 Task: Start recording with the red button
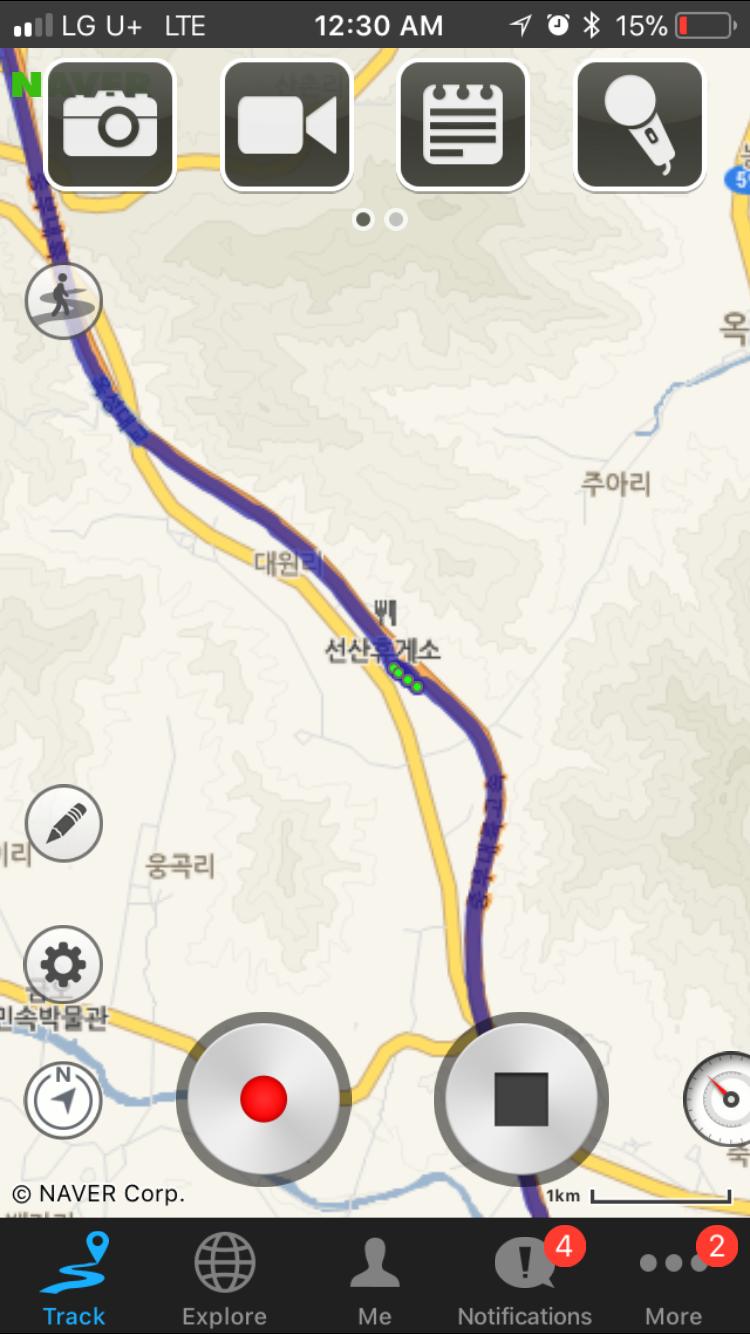pyautogui.click(x=264, y=1099)
